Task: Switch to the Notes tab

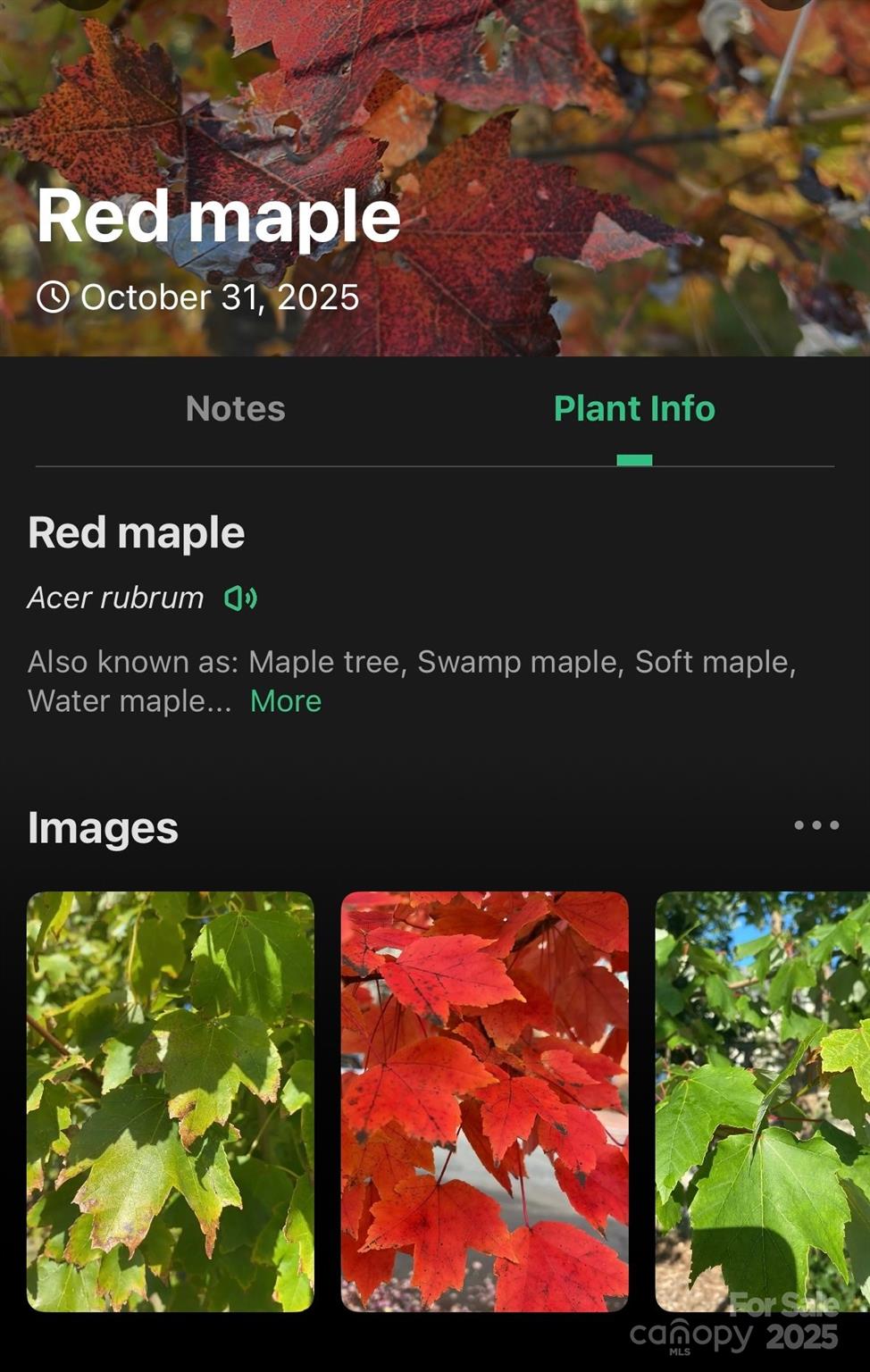Action: point(235,409)
